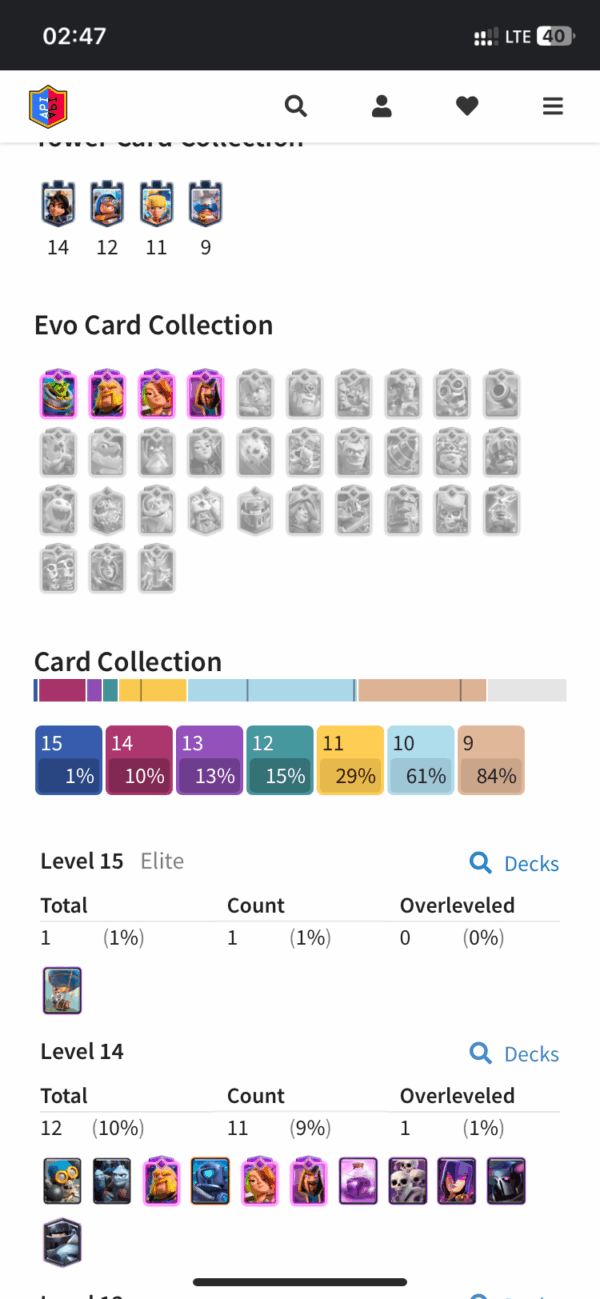This screenshot has height=1299, width=600.
Task: Select the level 11 collection chip
Action: (x=350, y=760)
